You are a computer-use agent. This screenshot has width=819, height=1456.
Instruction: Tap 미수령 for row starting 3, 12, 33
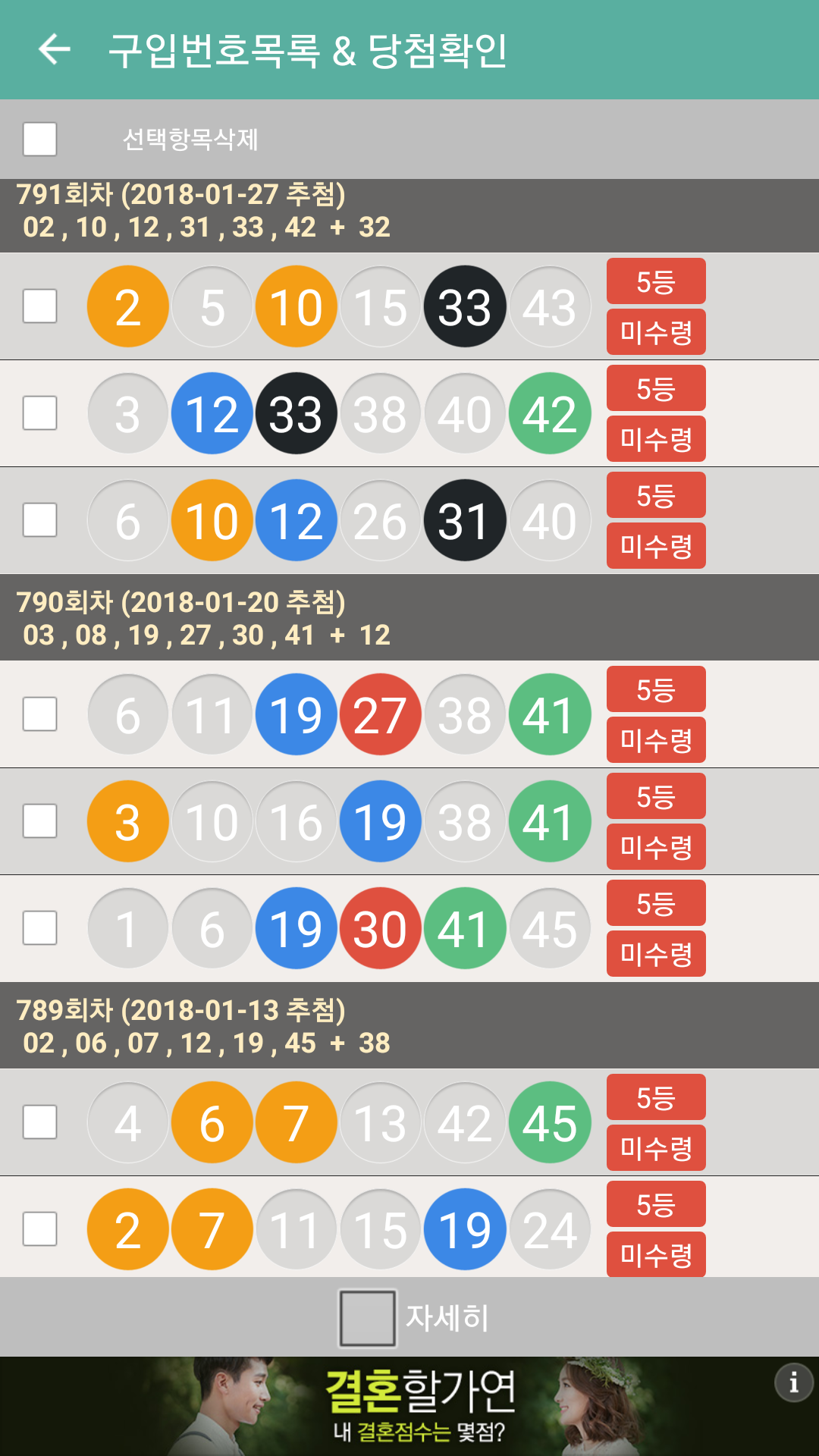pyautogui.click(x=656, y=439)
